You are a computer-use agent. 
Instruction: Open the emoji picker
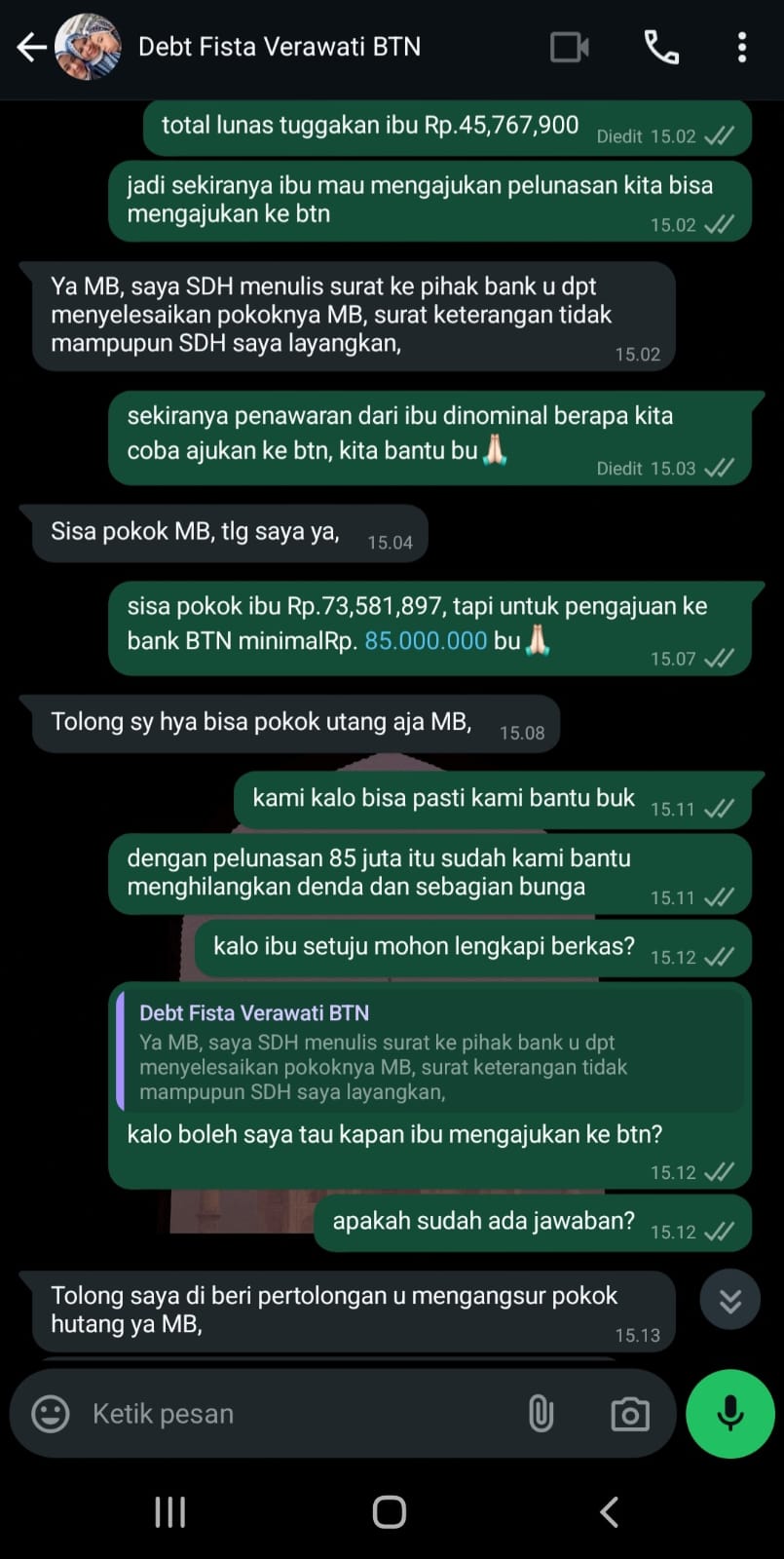click(x=51, y=1413)
